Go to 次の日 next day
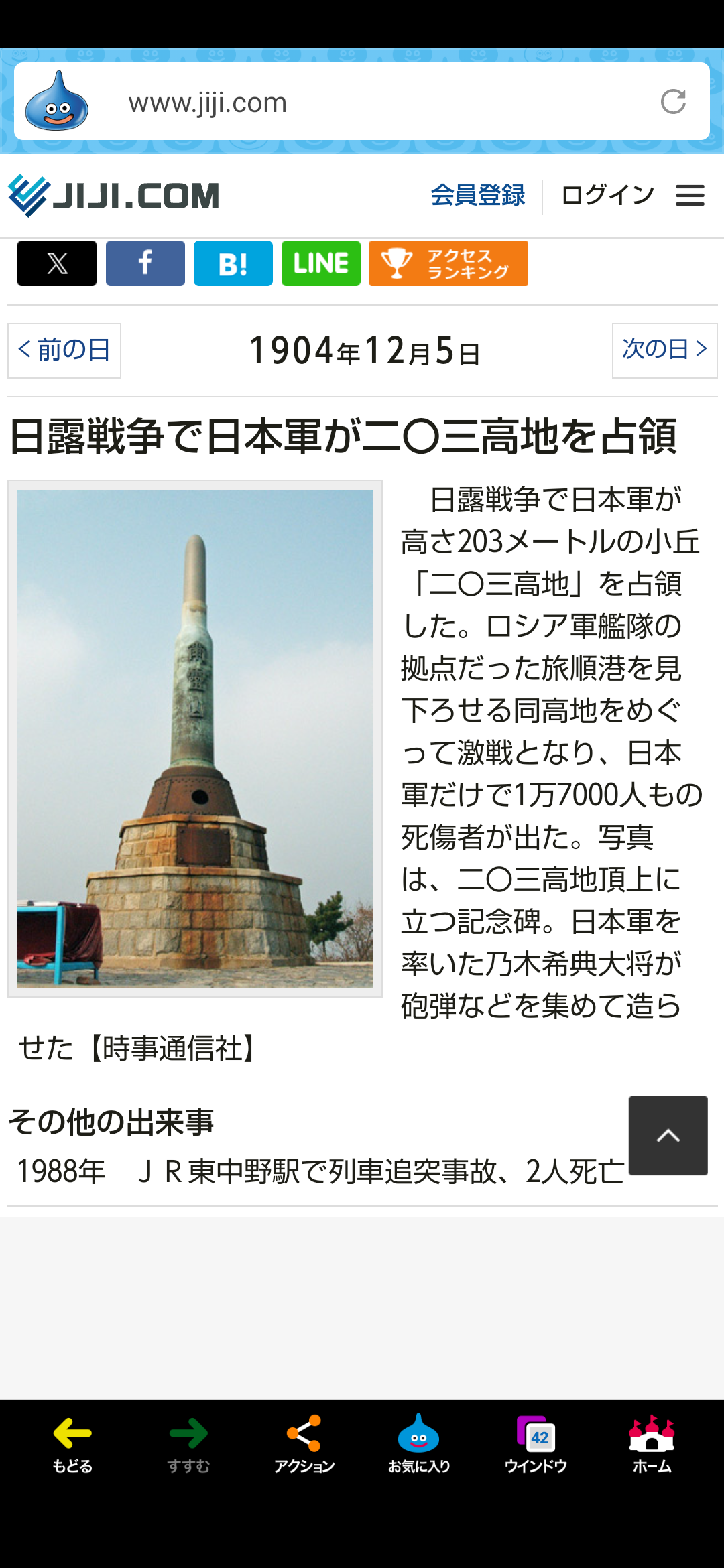Image resolution: width=724 pixels, height=1568 pixels. tap(664, 350)
